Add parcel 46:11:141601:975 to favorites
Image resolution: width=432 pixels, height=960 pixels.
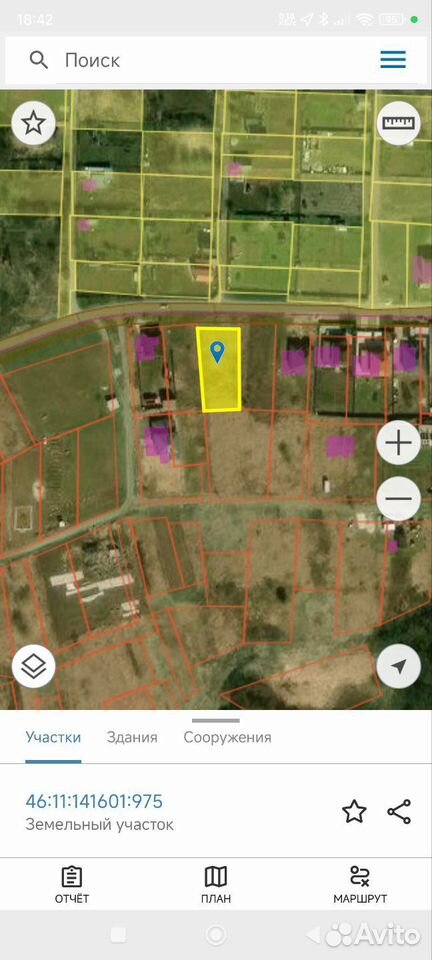coord(354,812)
